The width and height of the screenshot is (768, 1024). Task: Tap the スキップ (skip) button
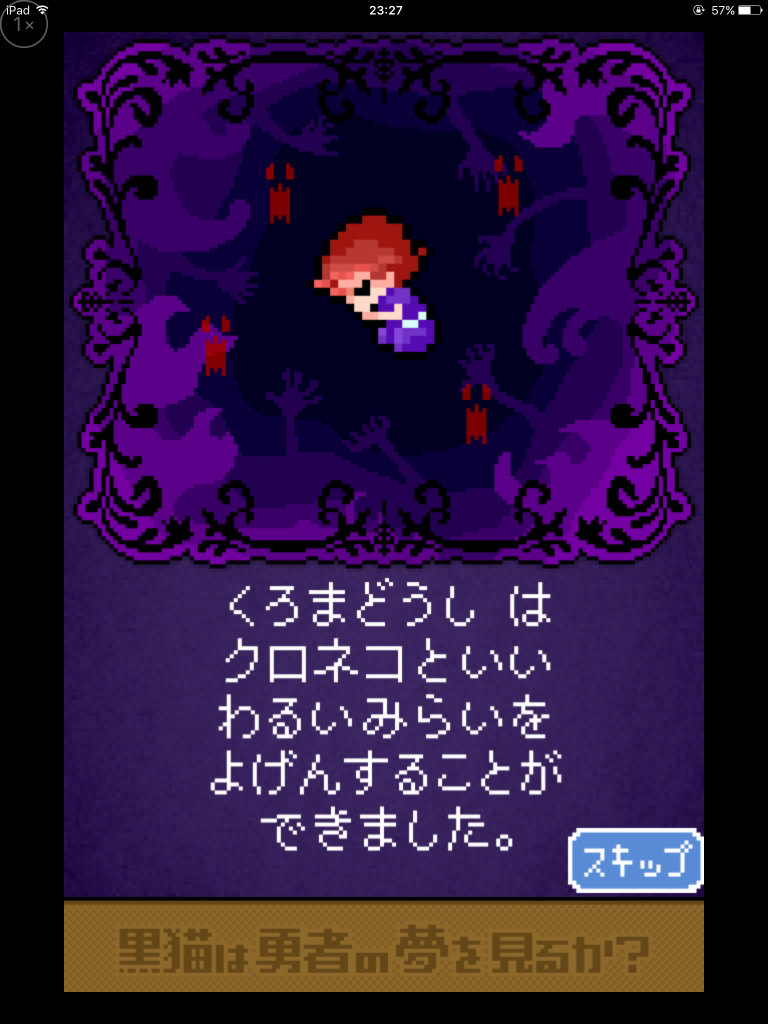[635, 860]
